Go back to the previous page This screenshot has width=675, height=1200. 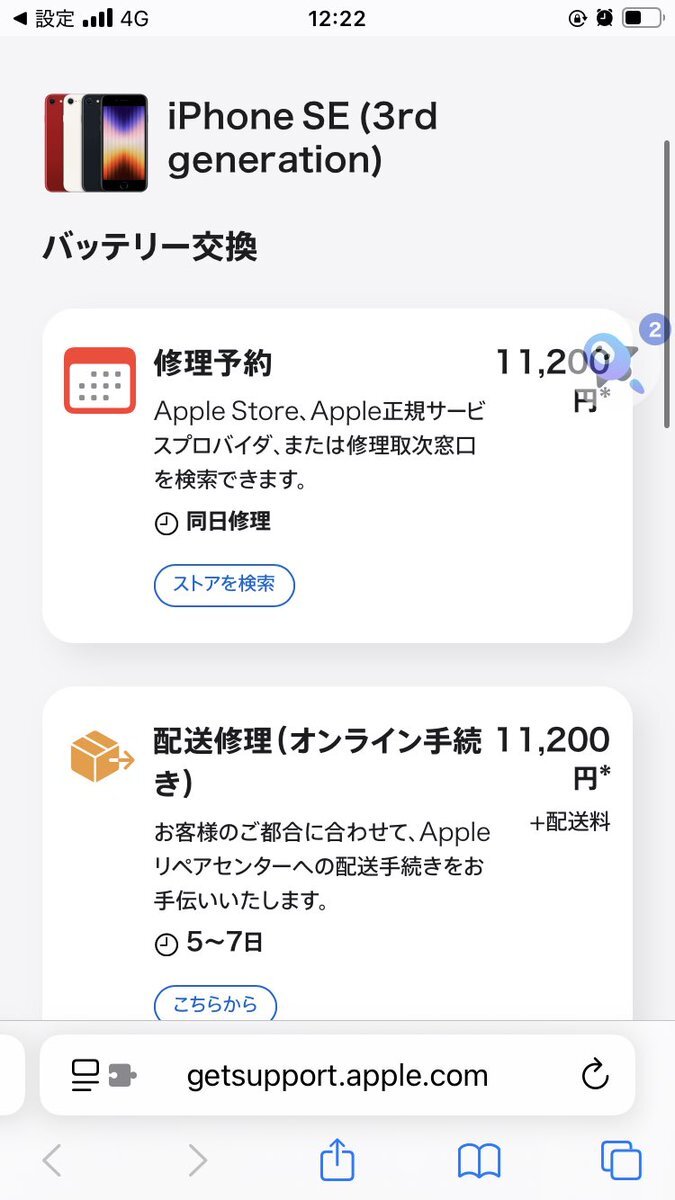pyautogui.click(x=52, y=1161)
